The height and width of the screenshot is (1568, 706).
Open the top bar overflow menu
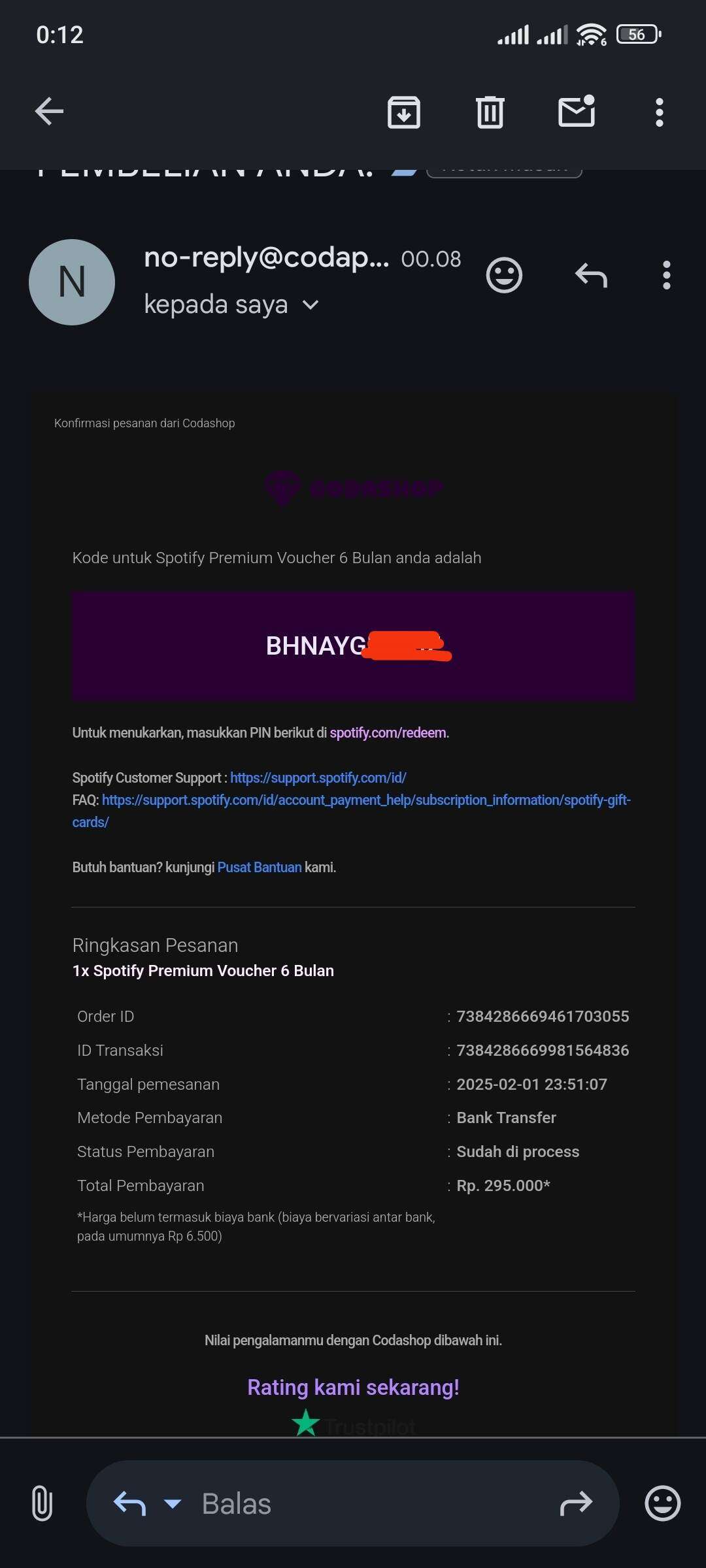(660, 112)
